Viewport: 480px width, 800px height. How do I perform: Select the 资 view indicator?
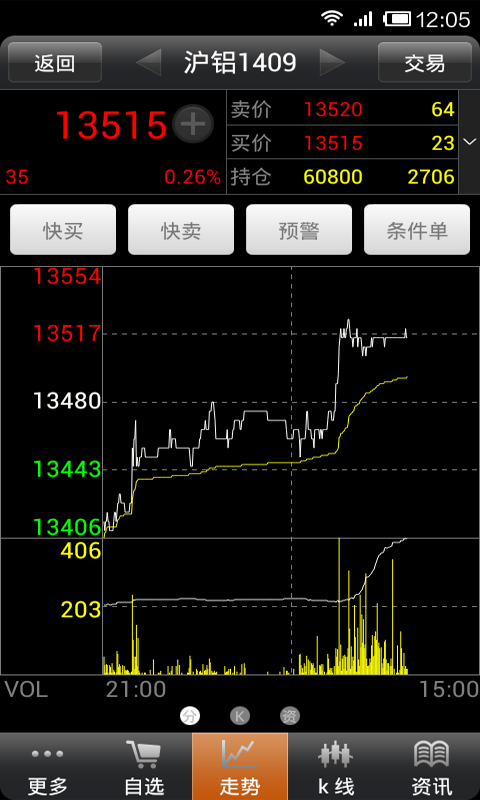click(290, 716)
